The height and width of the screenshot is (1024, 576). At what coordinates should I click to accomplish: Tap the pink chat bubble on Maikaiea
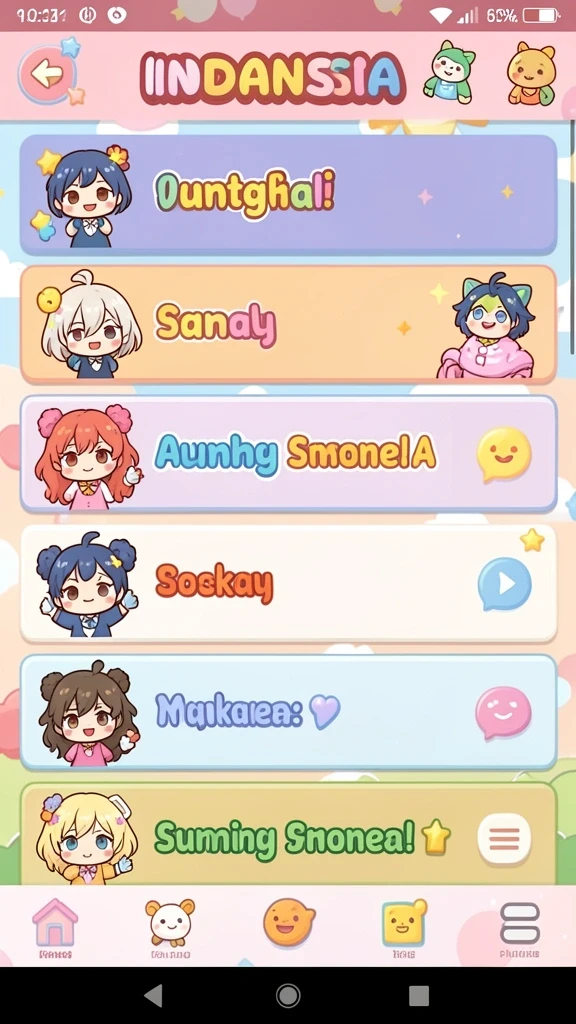[503, 712]
